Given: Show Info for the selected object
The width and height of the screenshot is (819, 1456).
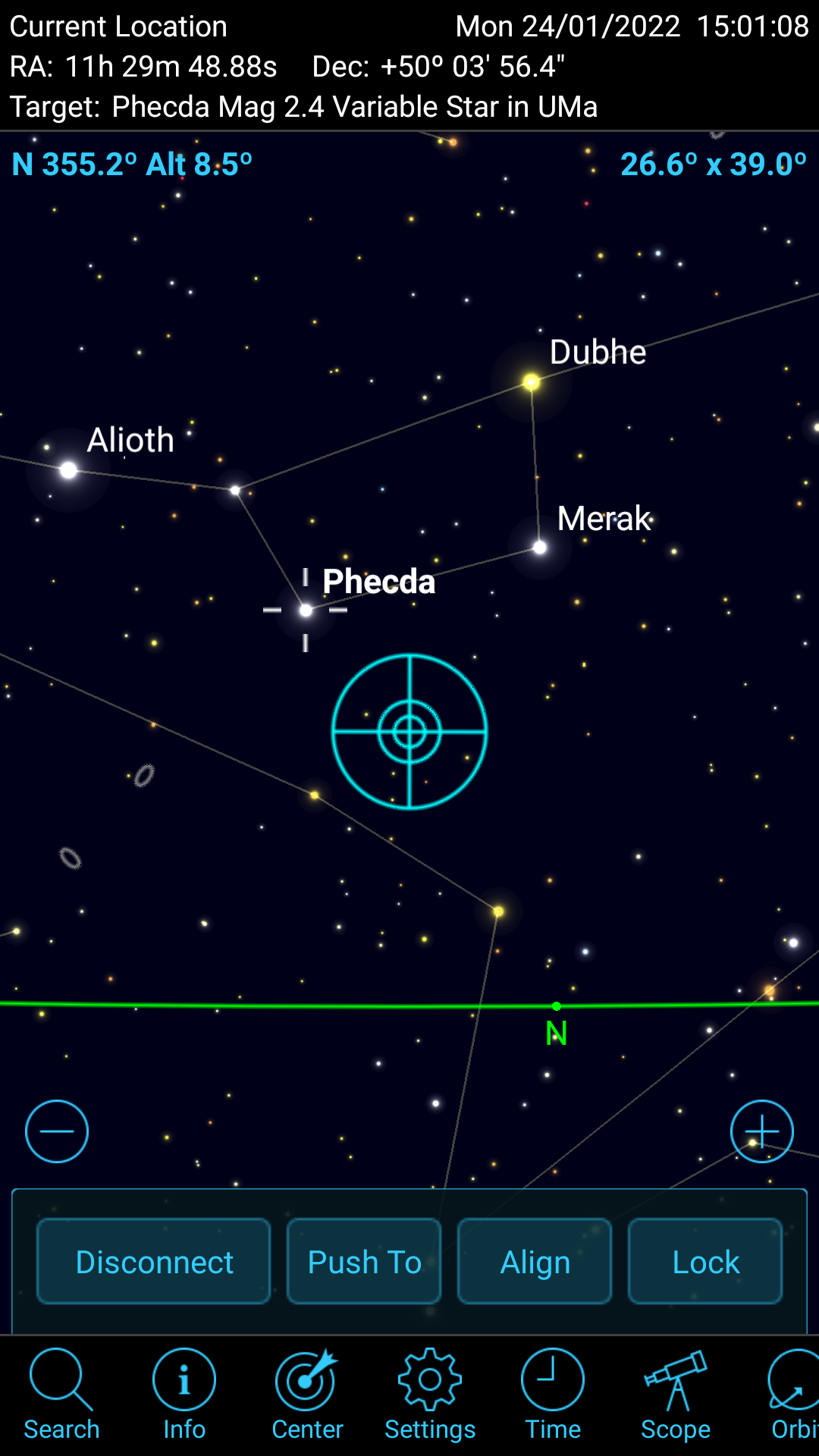Looking at the screenshot, I should click(x=184, y=1395).
